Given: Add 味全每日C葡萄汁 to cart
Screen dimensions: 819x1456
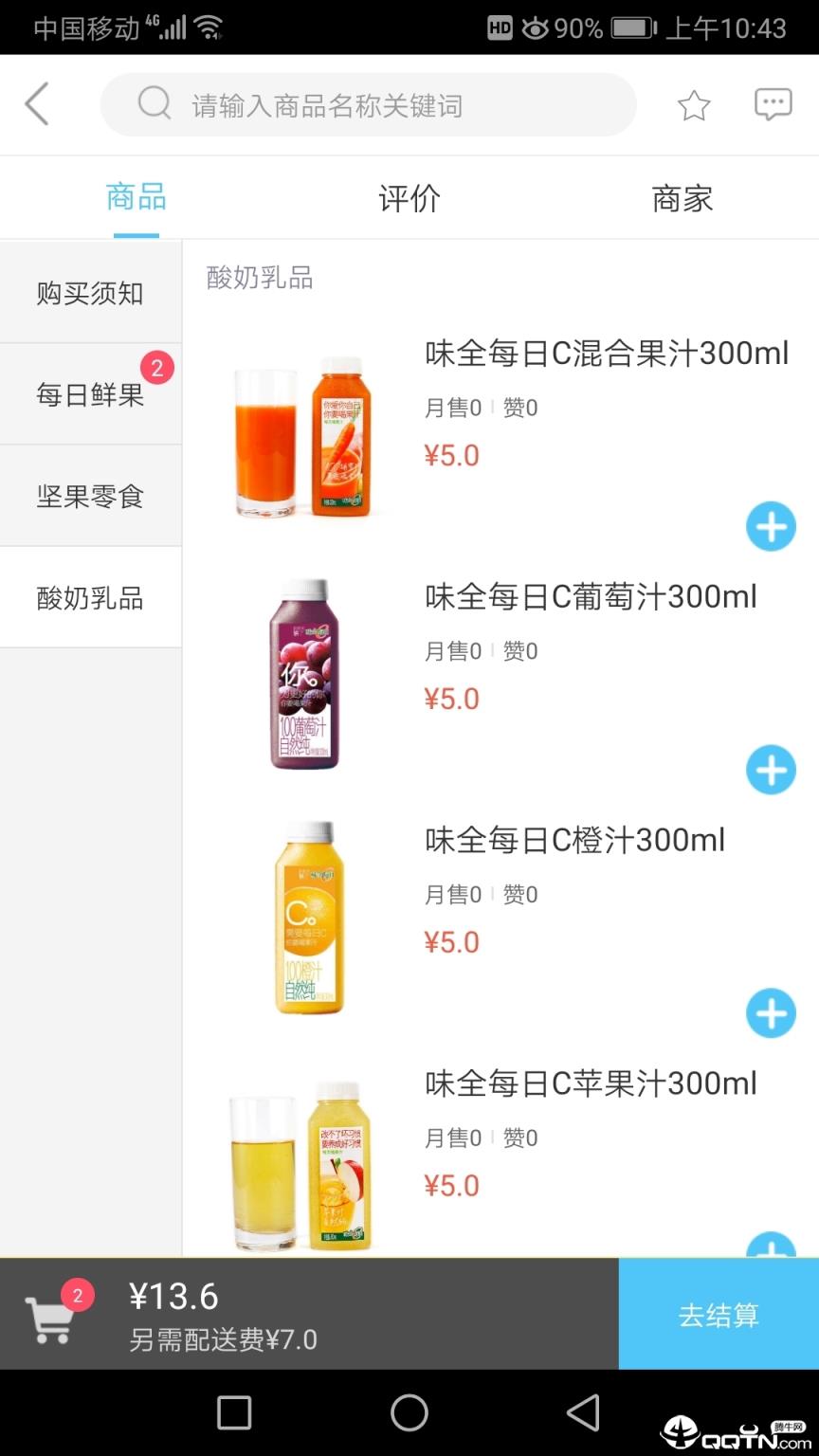Looking at the screenshot, I should point(771,770).
